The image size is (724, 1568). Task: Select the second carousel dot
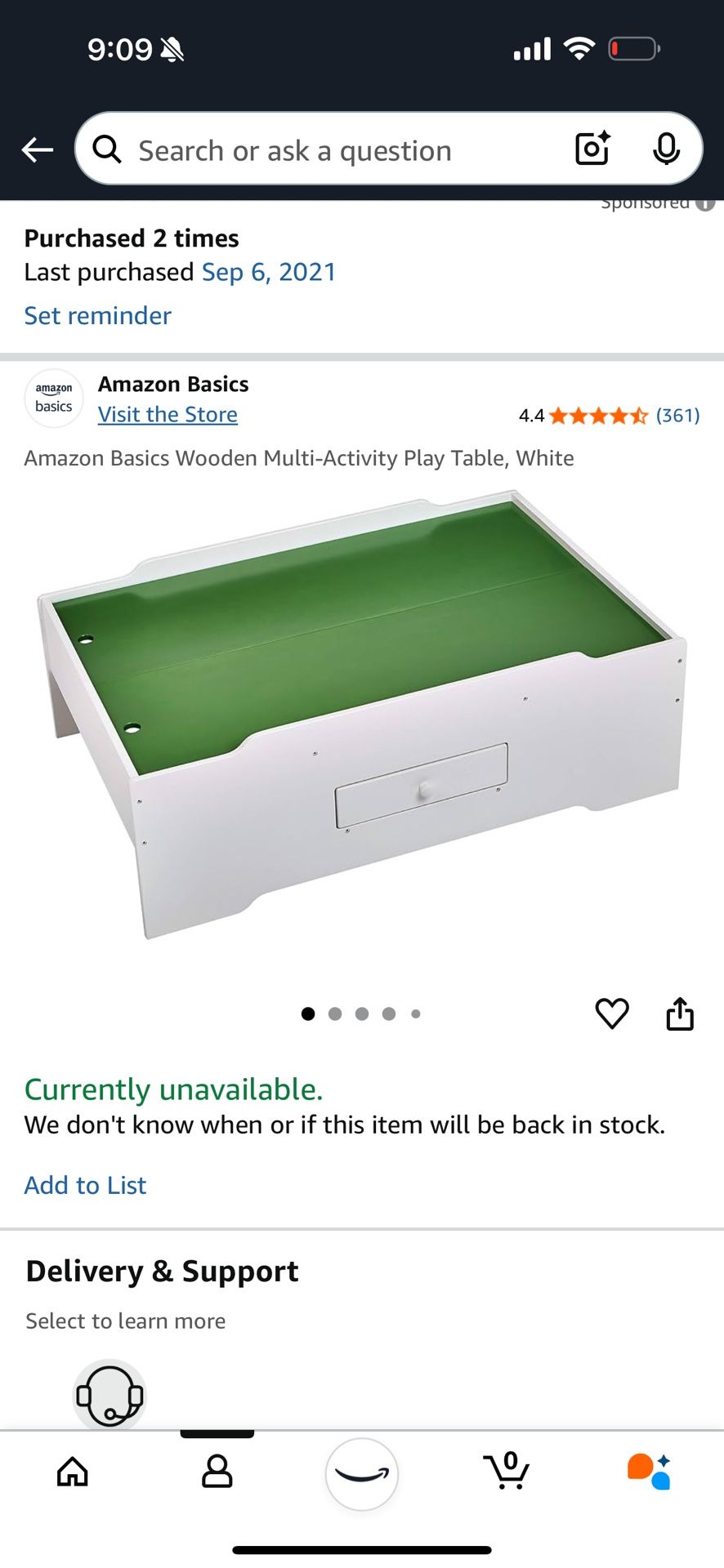tap(335, 1013)
